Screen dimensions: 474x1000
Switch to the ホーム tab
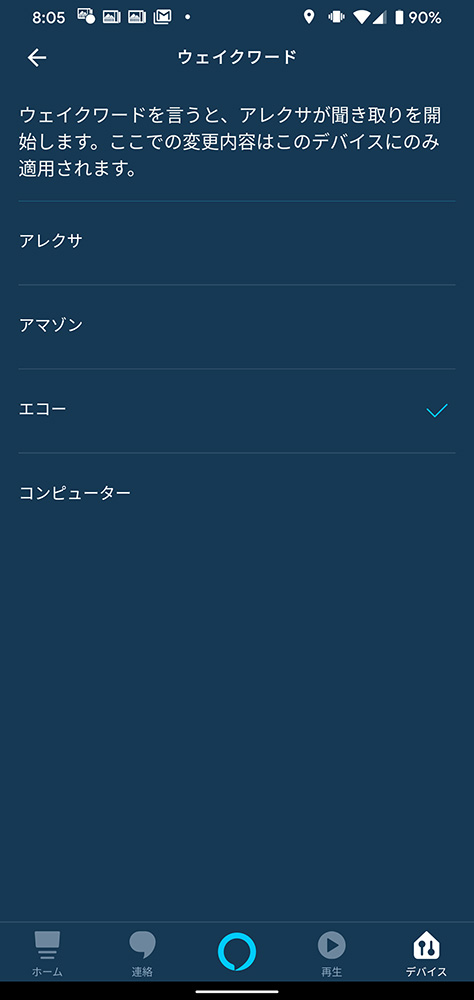click(x=47, y=953)
